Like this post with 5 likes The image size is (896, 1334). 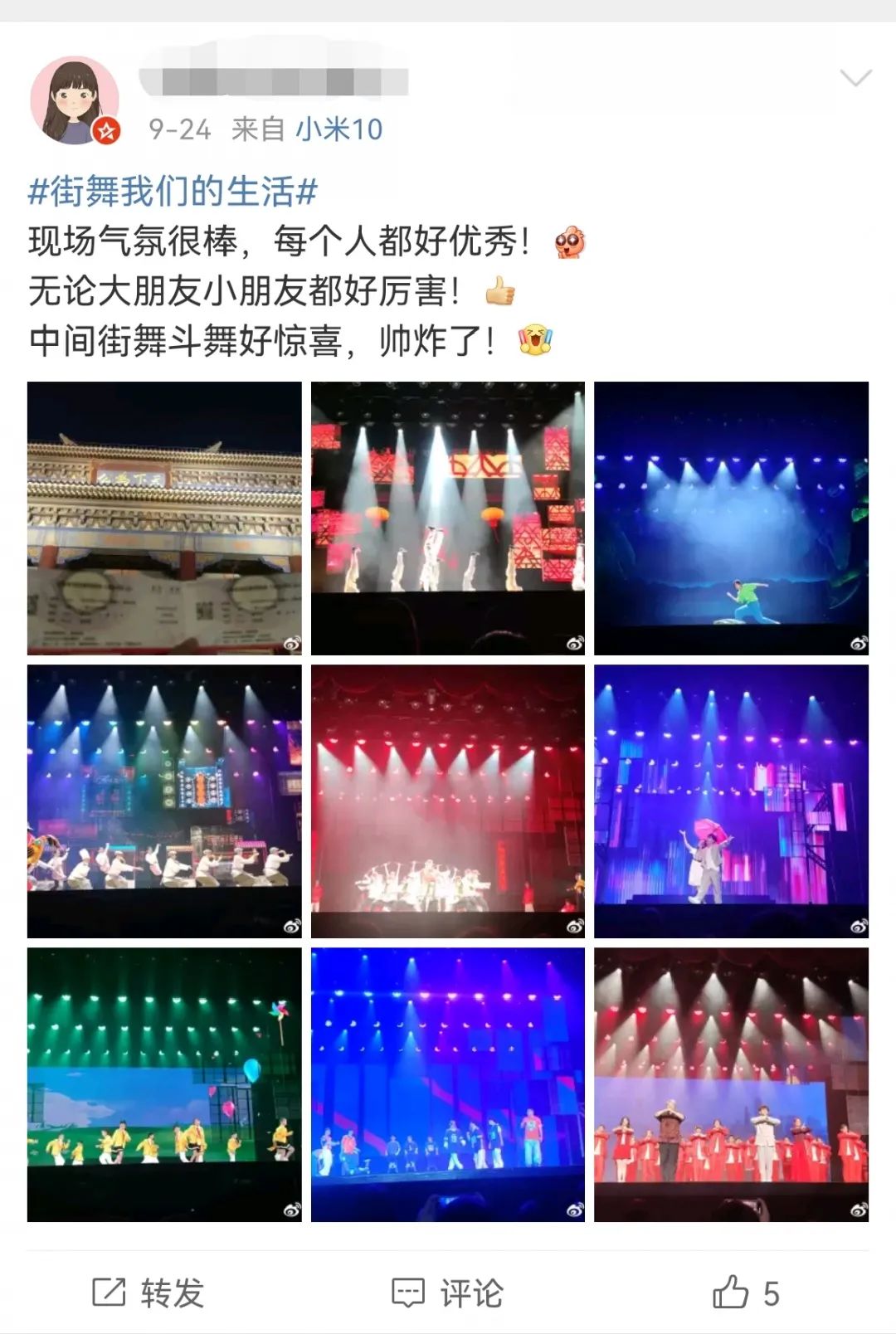click(x=745, y=1293)
